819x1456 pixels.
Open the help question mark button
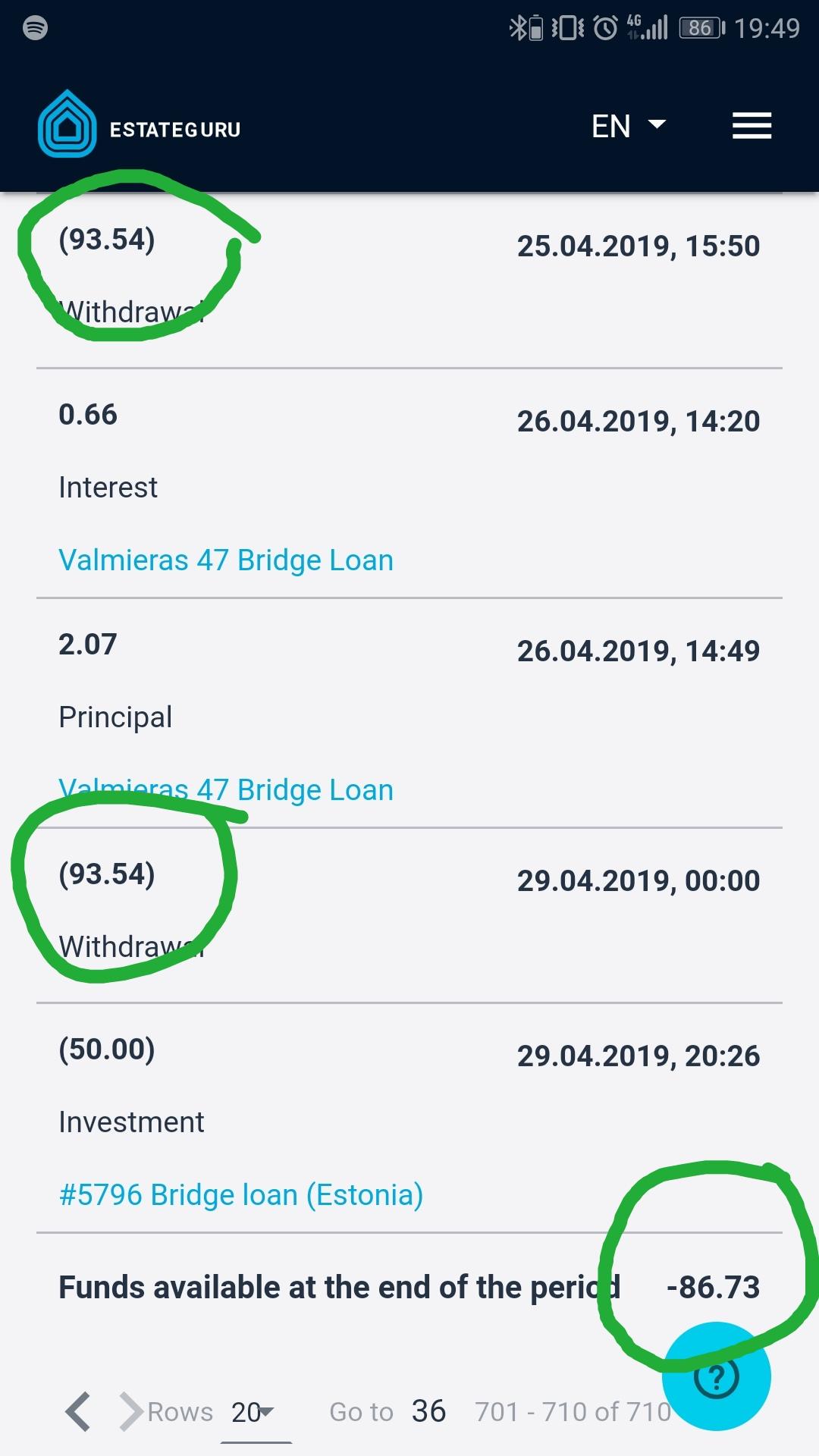click(716, 1377)
